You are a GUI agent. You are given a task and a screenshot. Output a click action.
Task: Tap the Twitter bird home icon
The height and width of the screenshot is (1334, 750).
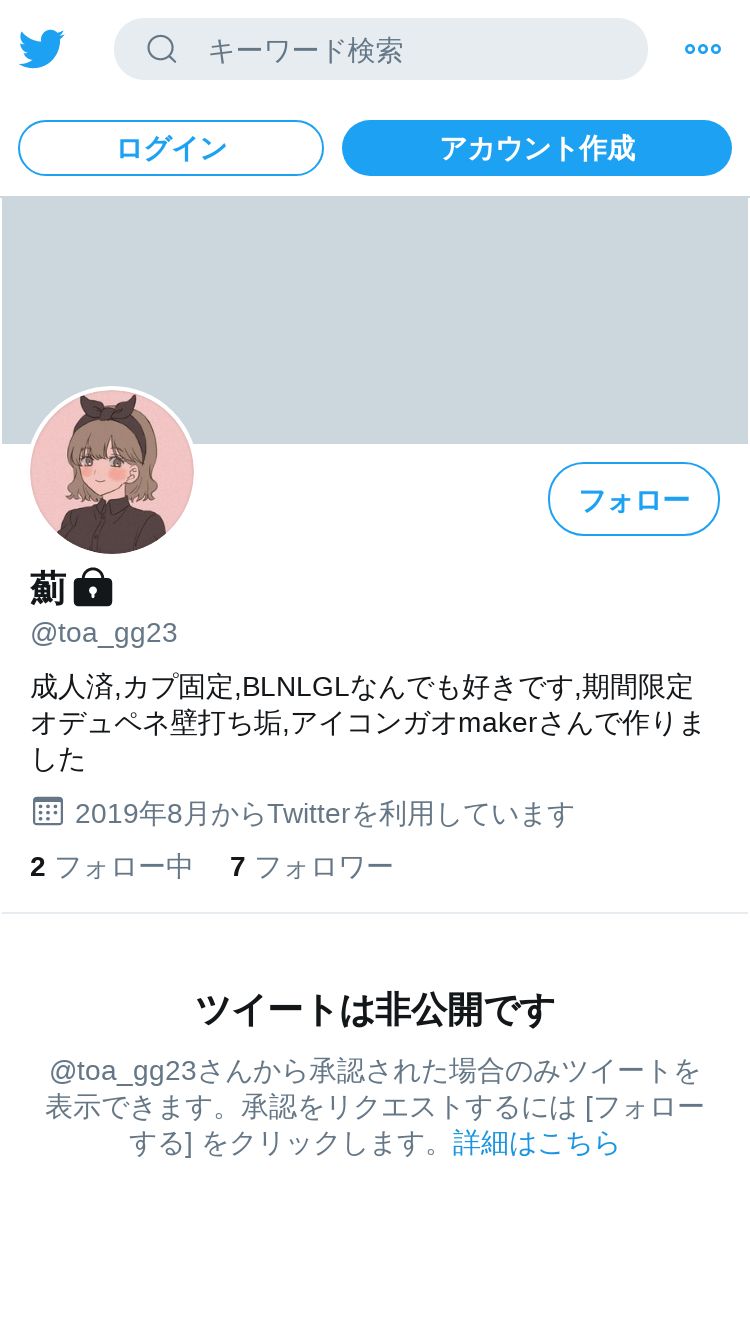click(x=42, y=49)
